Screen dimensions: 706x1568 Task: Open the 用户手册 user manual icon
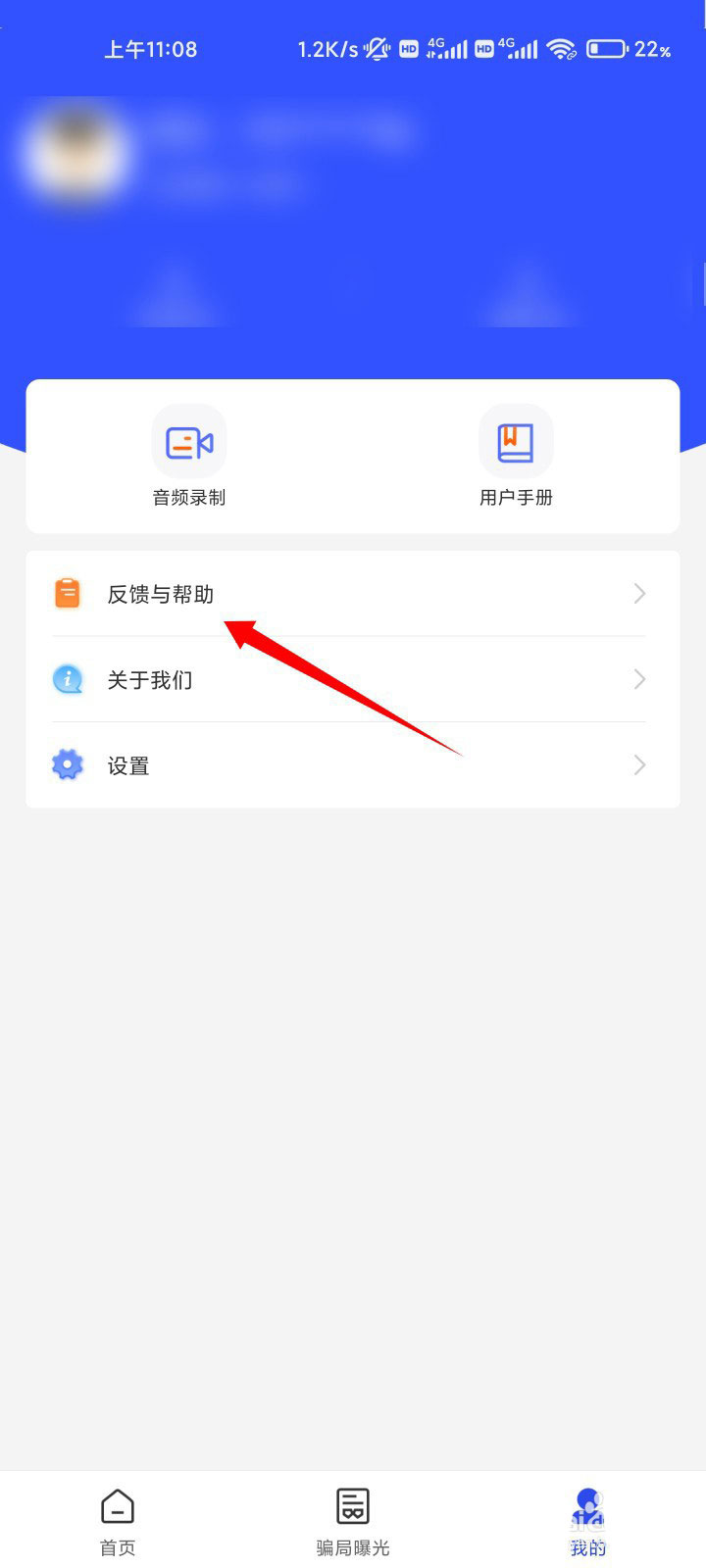click(516, 442)
